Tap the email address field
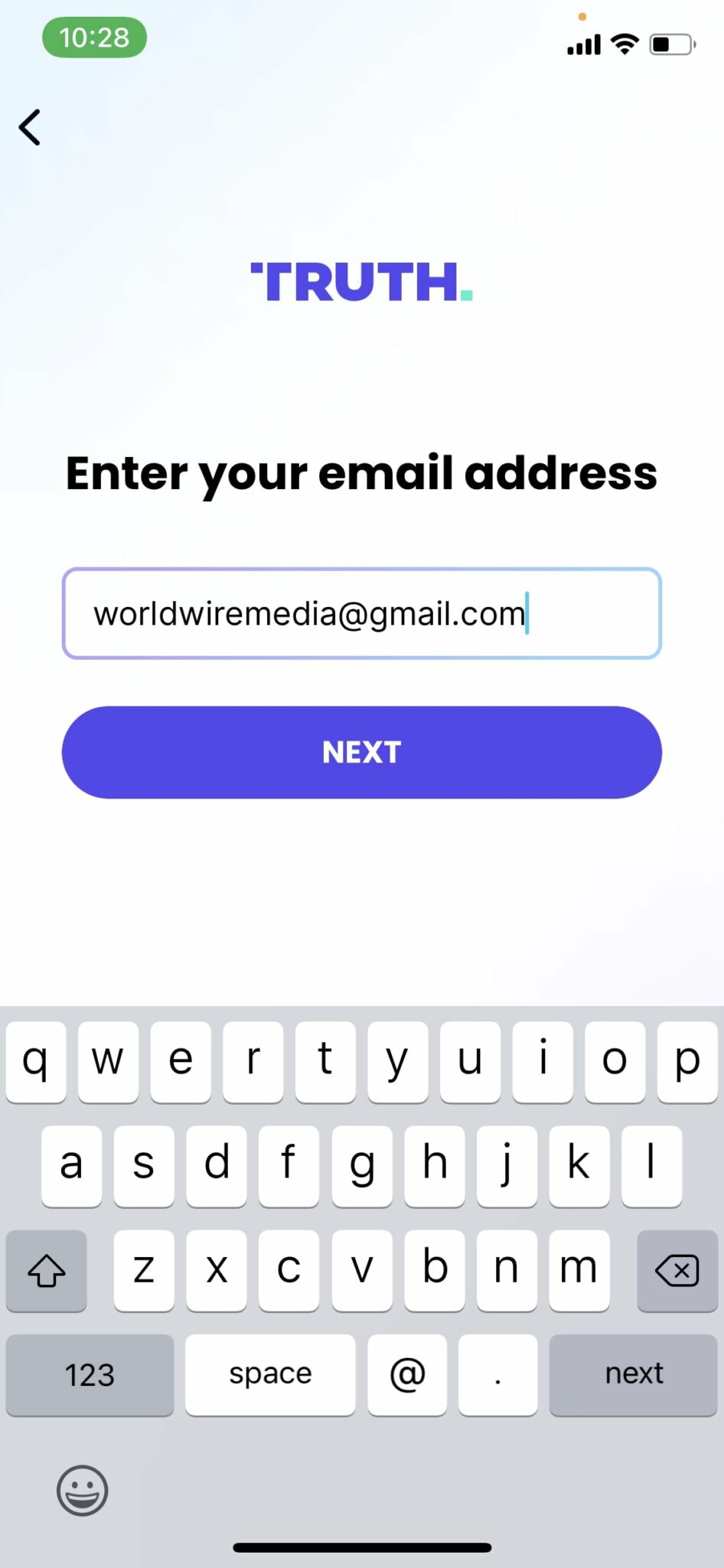This screenshot has height=1568, width=724. click(362, 613)
